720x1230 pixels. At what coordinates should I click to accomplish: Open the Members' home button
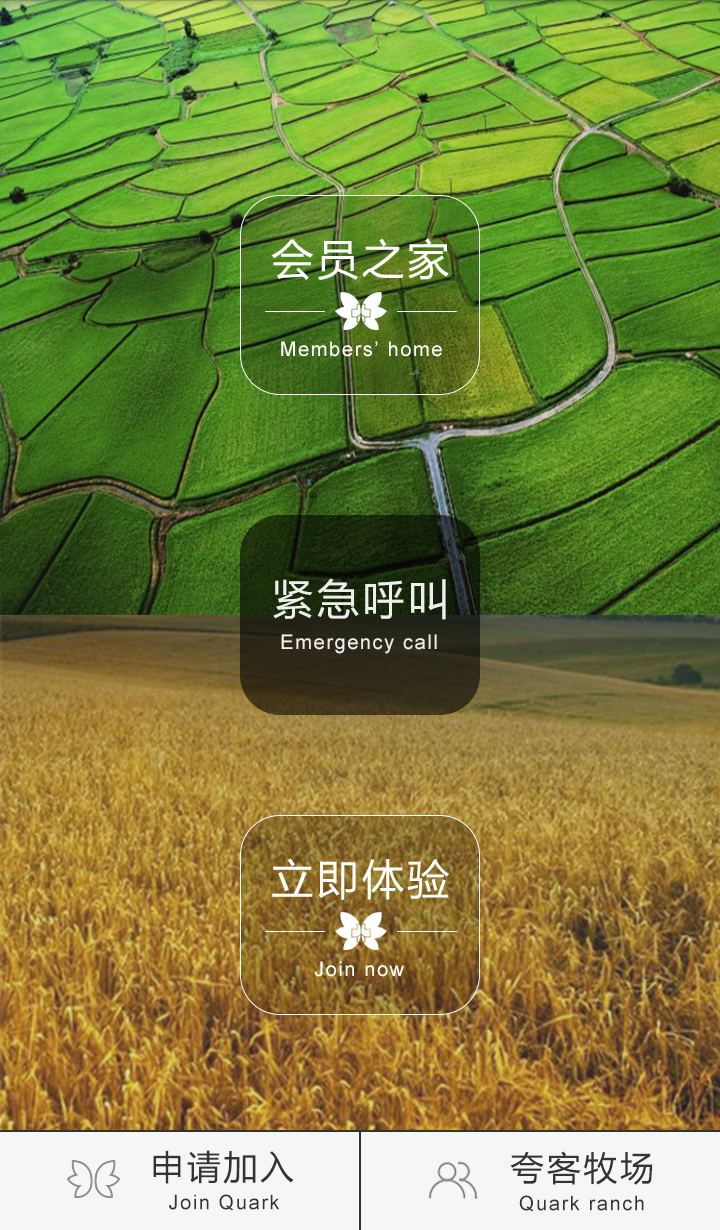click(360, 295)
